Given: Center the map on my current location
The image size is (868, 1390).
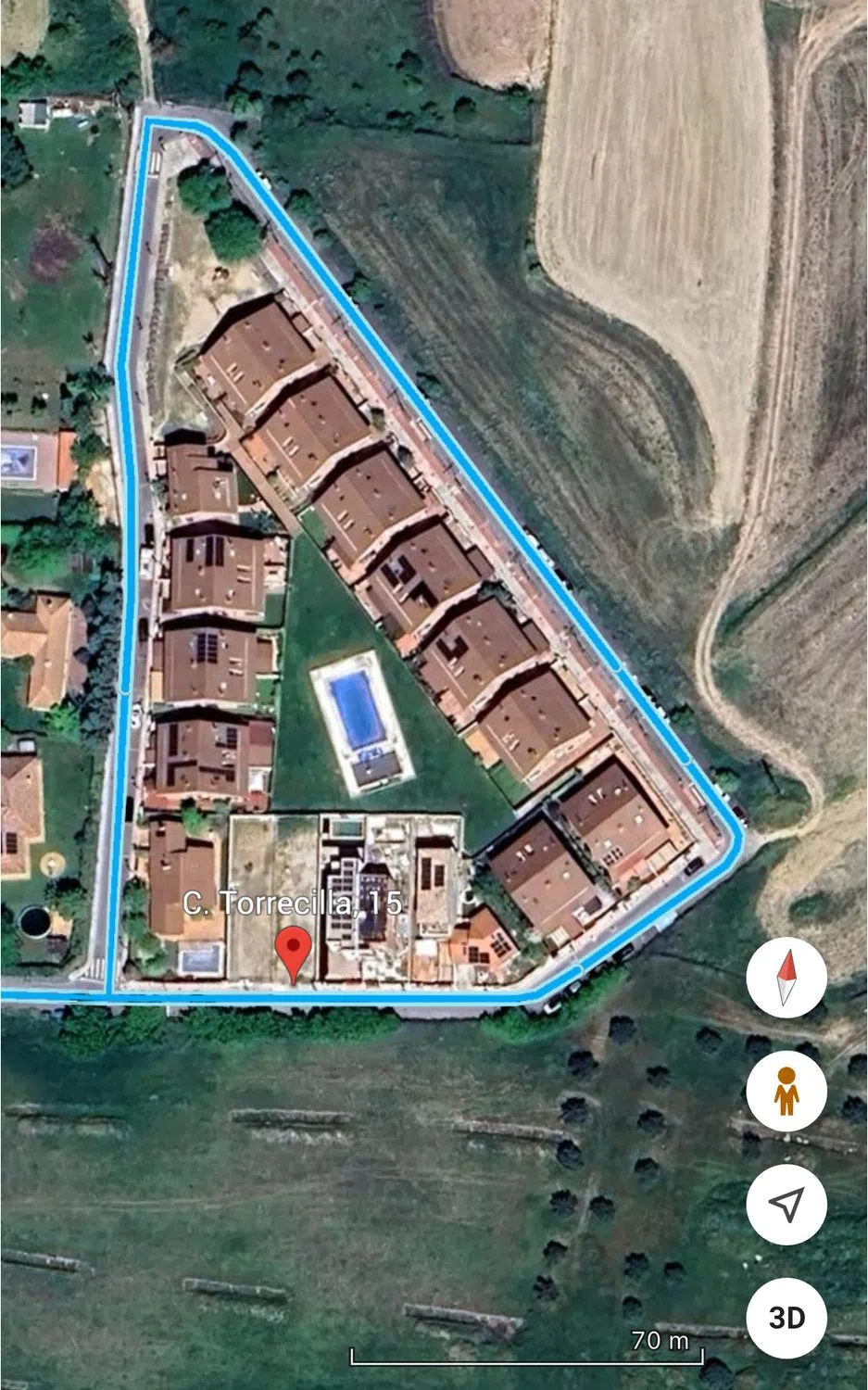Looking at the screenshot, I should 786,1204.
